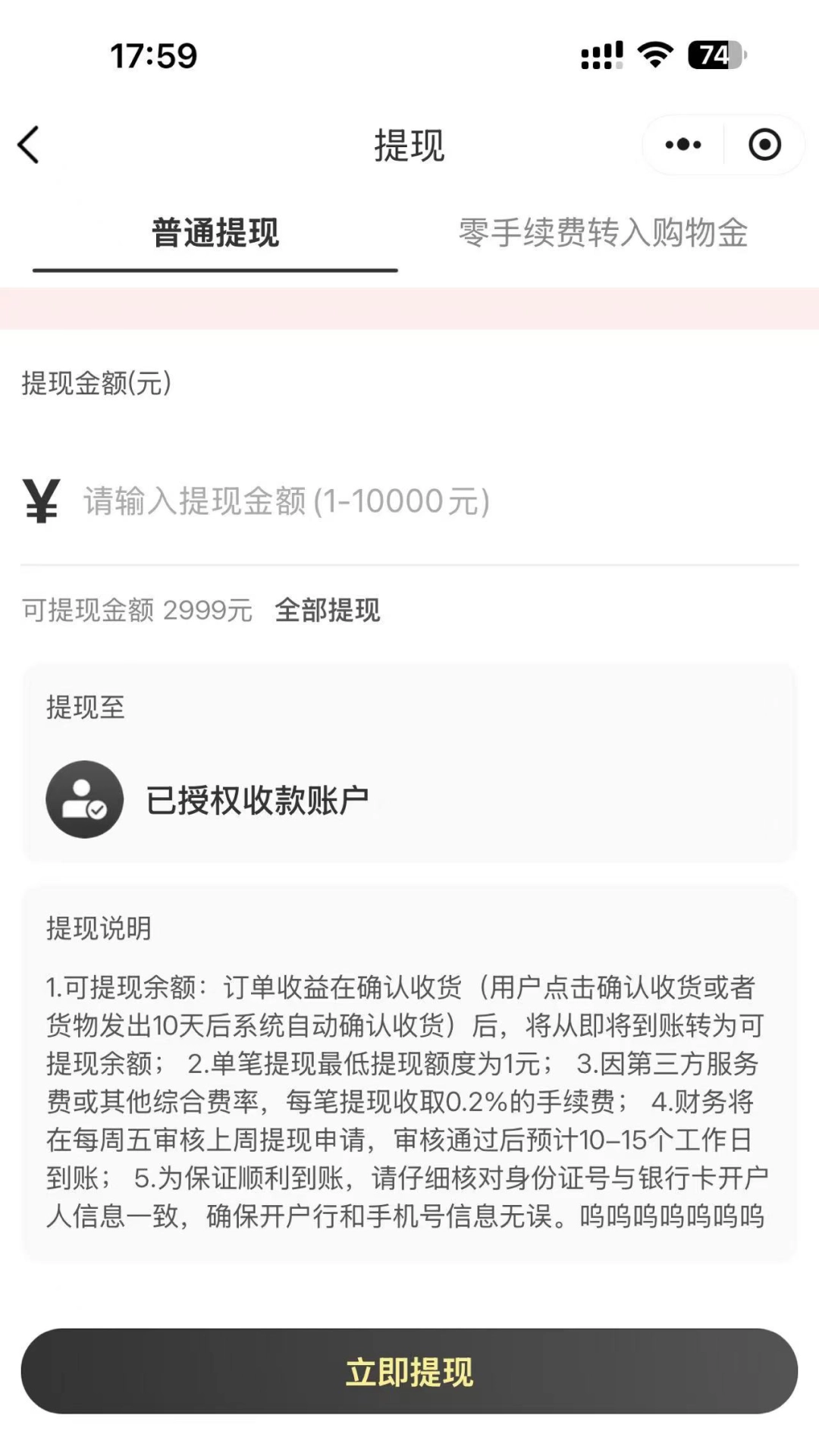Close the mini program via circle icon

point(764,145)
